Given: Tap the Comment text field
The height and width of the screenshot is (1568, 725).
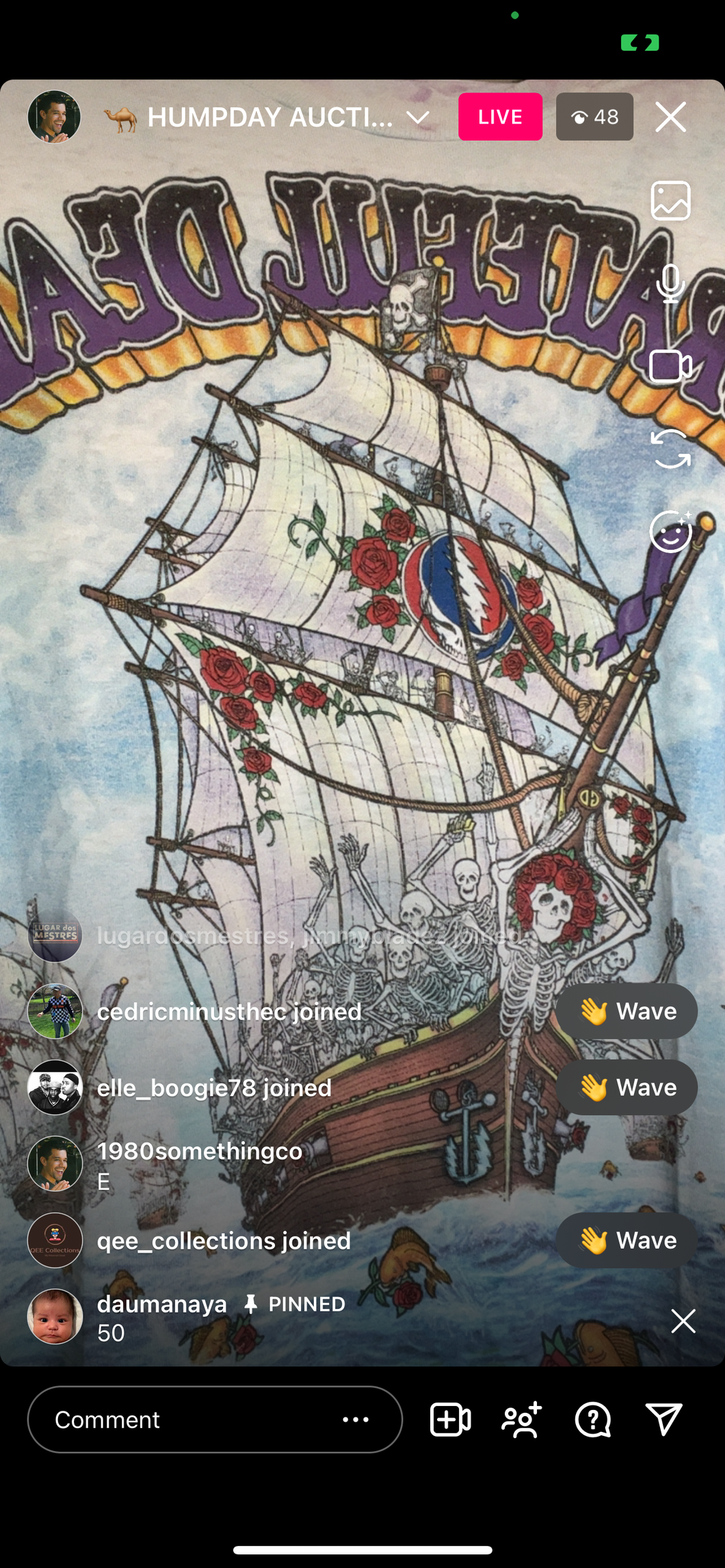Looking at the screenshot, I should 185,1420.
